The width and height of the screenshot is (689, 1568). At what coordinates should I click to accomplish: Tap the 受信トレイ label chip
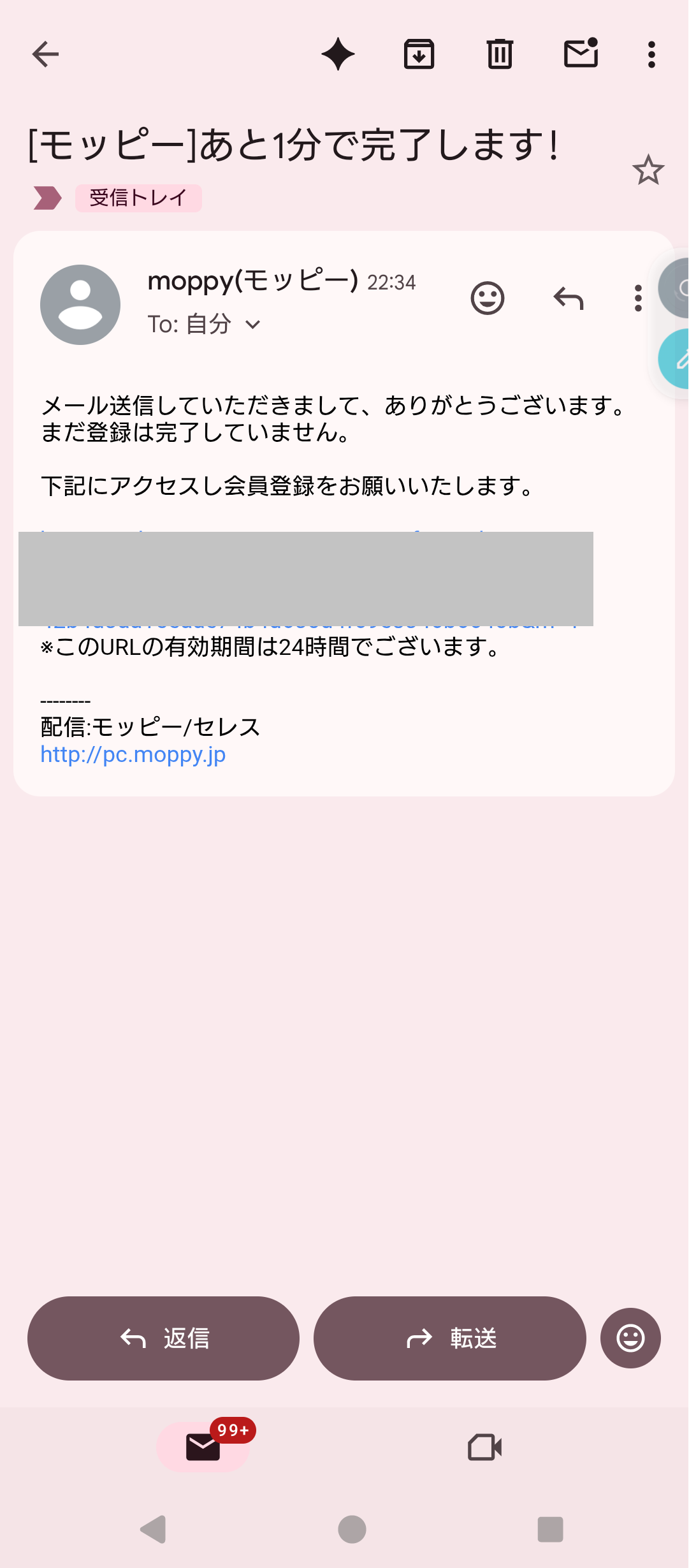[x=138, y=198]
